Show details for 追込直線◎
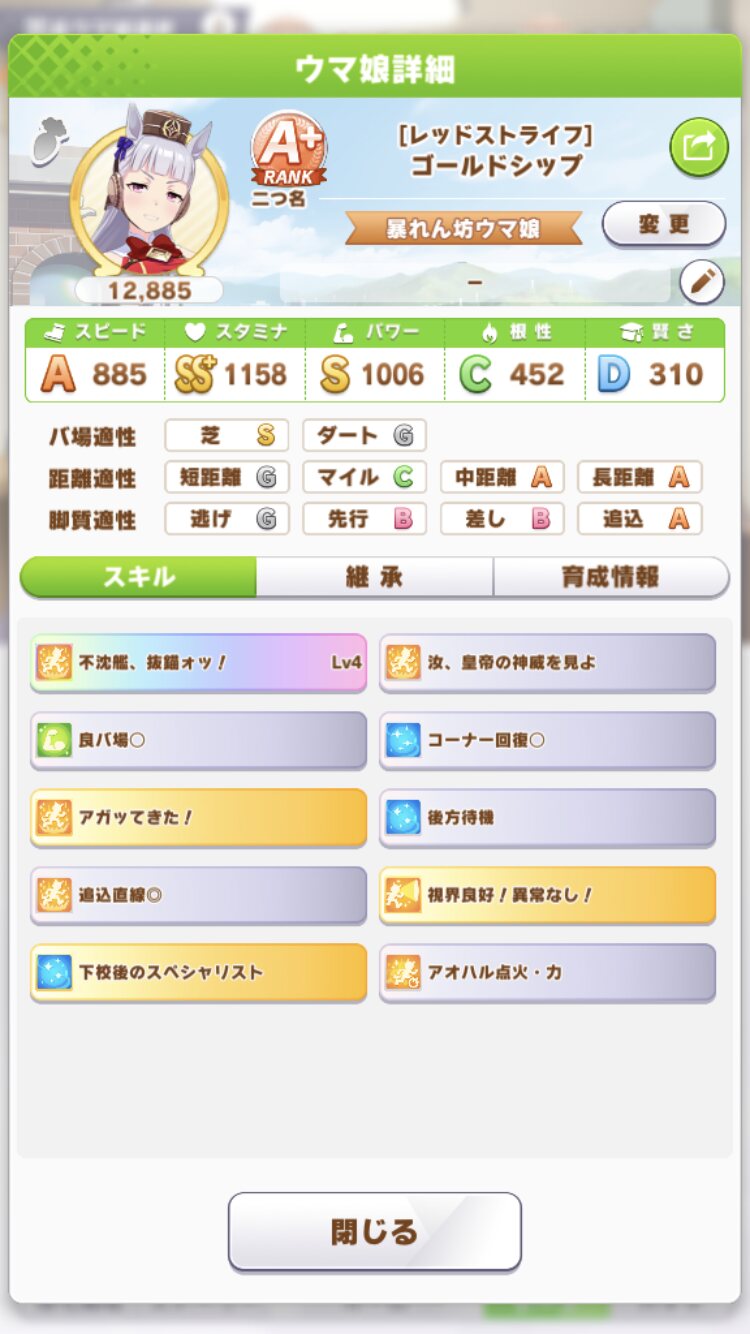The height and width of the screenshot is (1334, 750). point(198,895)
